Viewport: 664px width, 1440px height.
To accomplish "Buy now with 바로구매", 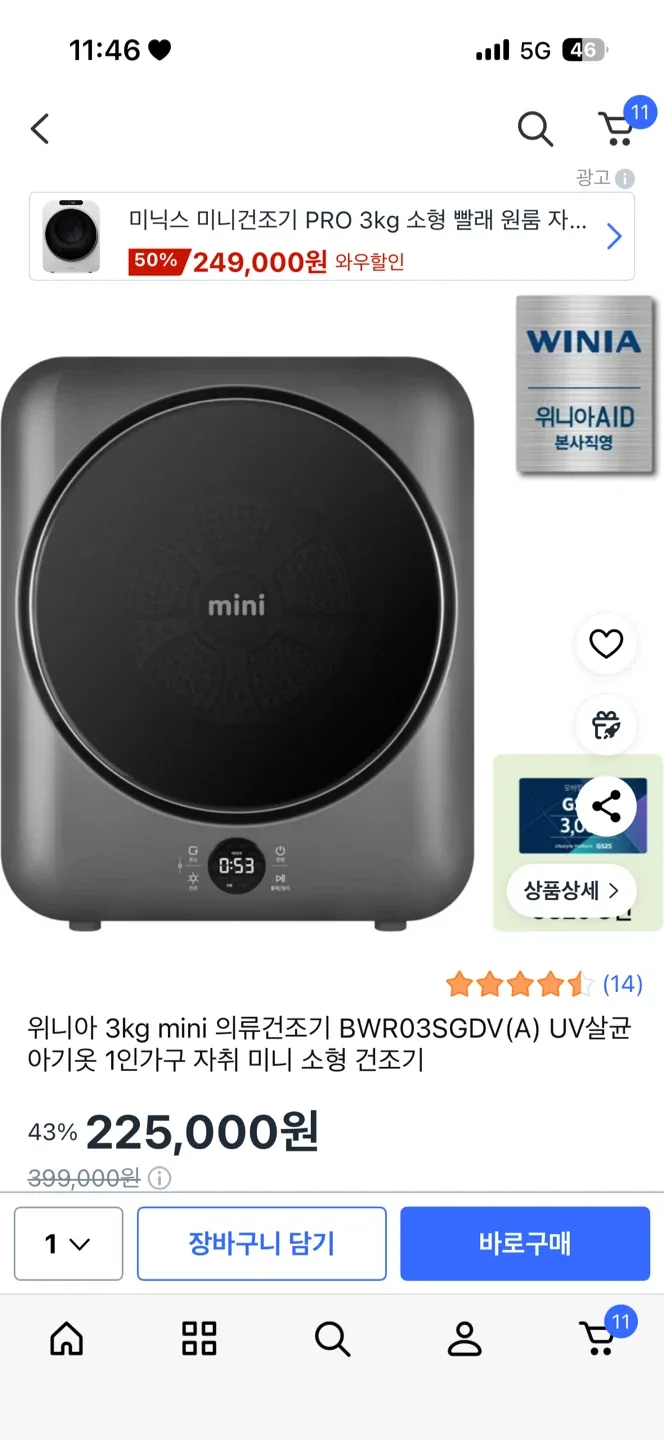I will click(525, 1244).
